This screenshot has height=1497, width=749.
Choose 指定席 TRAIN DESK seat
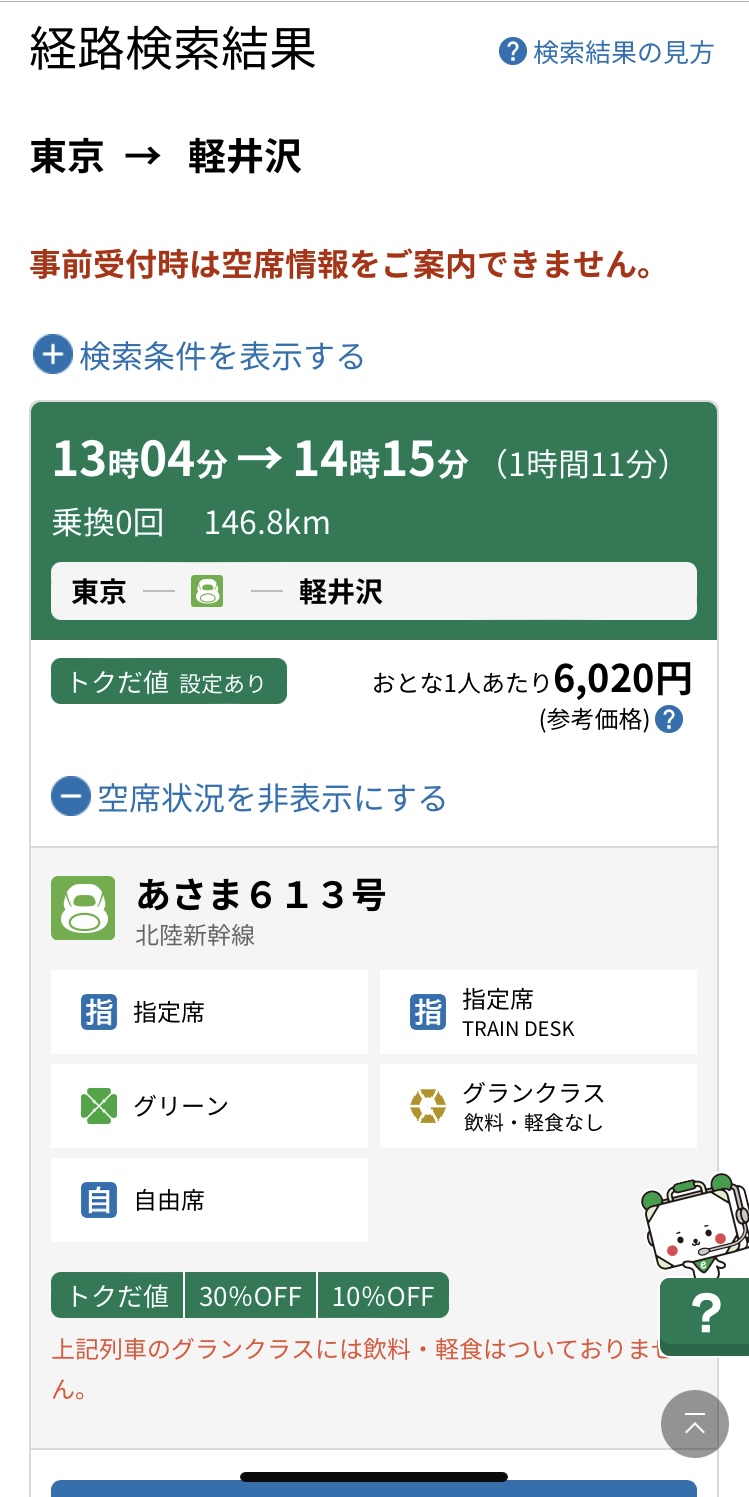[x=538, y=1012]
